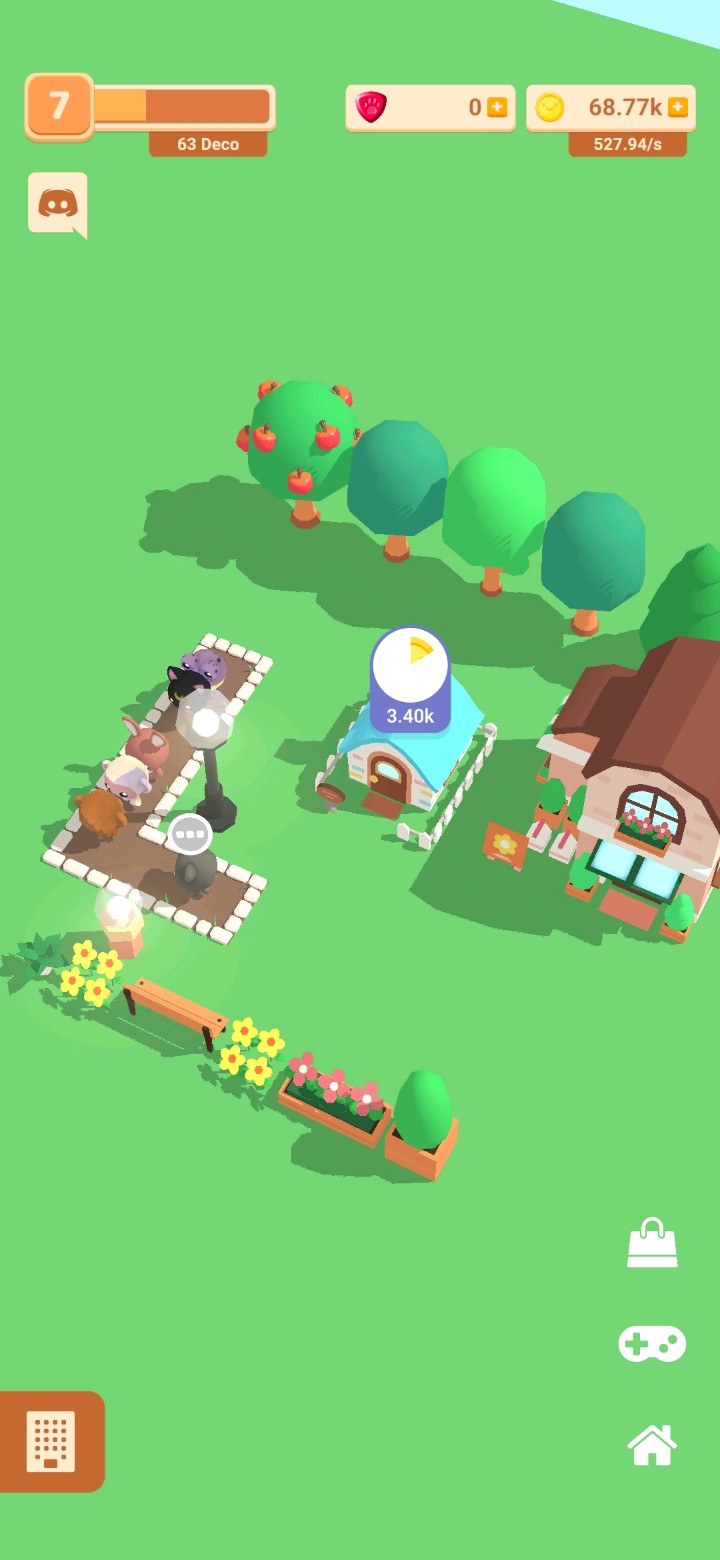The width and height of the screenshot is (720, 1560).
Task: Open the mini-games controller icon
Action: (652, 1343)
